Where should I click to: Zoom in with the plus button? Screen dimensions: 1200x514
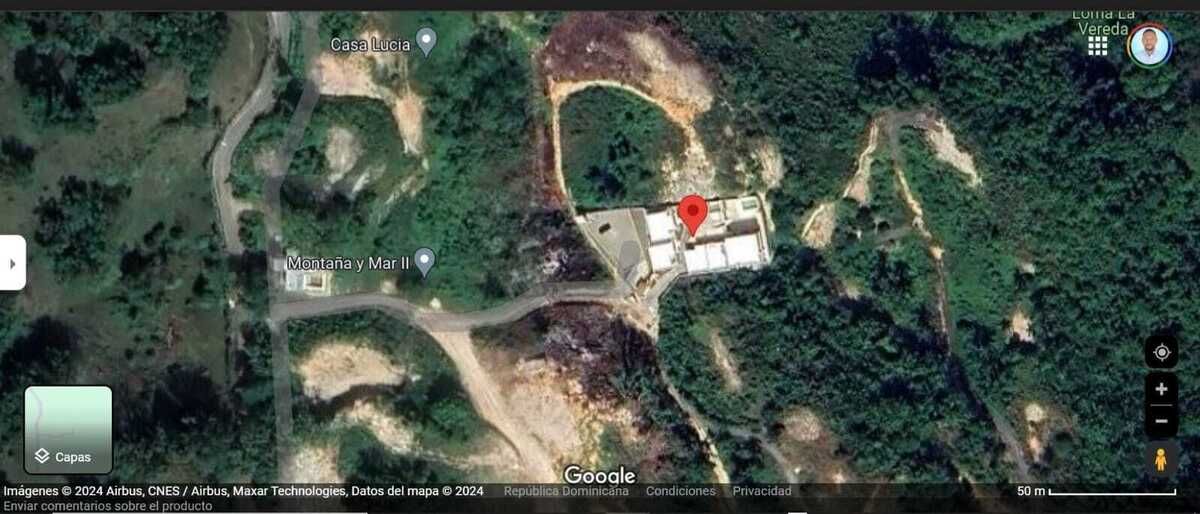[1161, 389]
